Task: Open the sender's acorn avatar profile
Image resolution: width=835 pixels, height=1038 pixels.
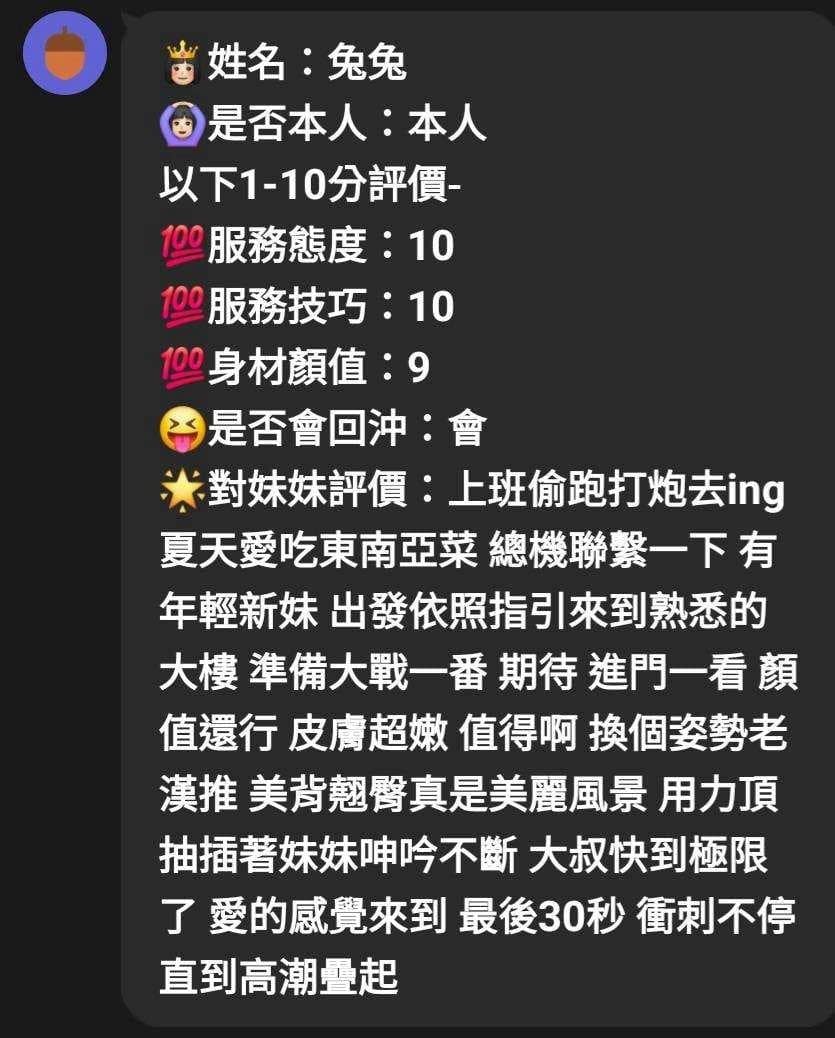Action: [65, 53]
